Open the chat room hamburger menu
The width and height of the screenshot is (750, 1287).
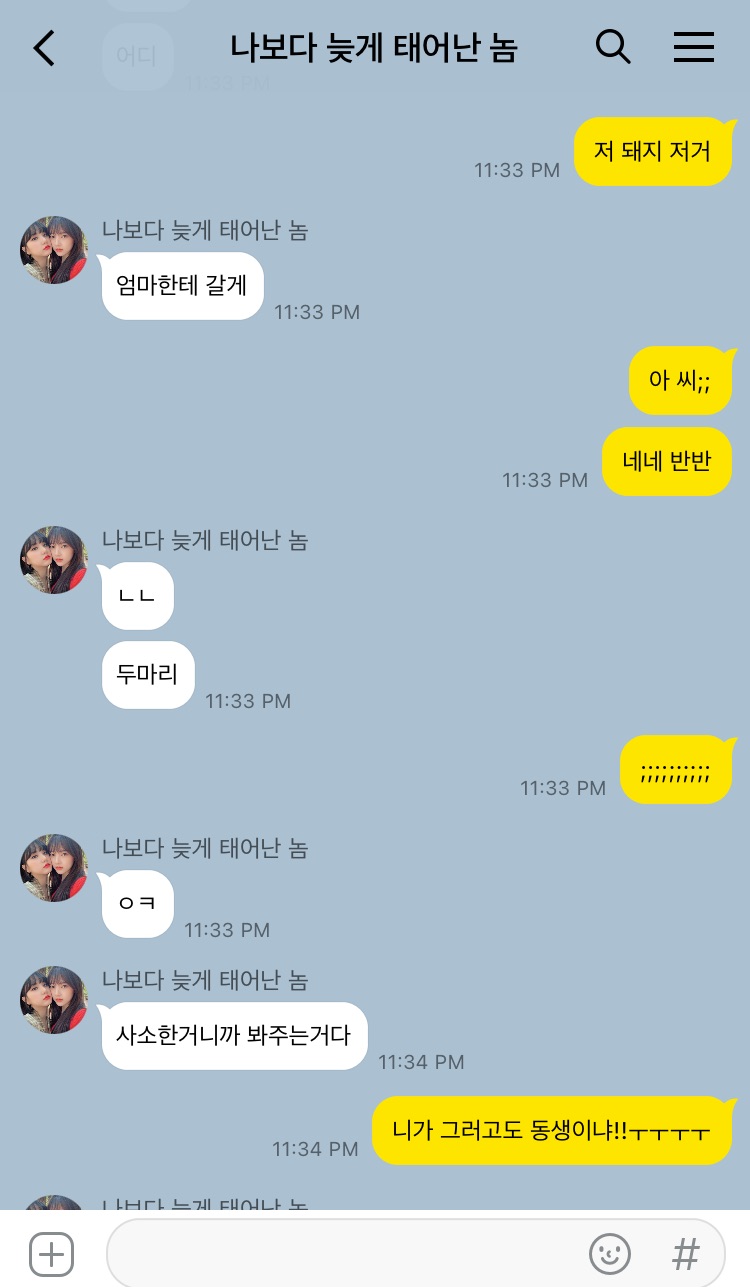693,47
